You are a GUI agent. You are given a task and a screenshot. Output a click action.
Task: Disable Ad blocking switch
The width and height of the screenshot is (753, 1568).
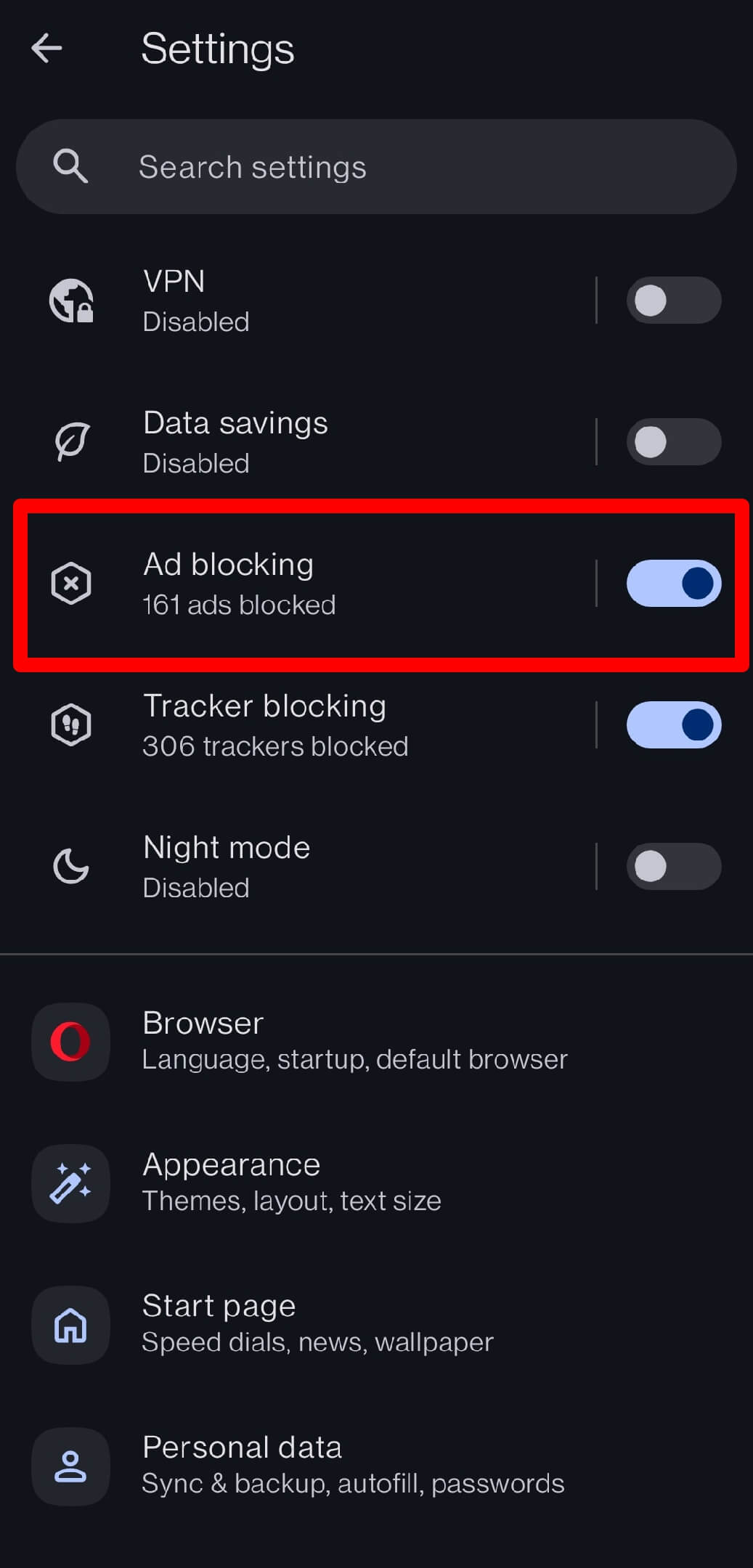point(673,583)
